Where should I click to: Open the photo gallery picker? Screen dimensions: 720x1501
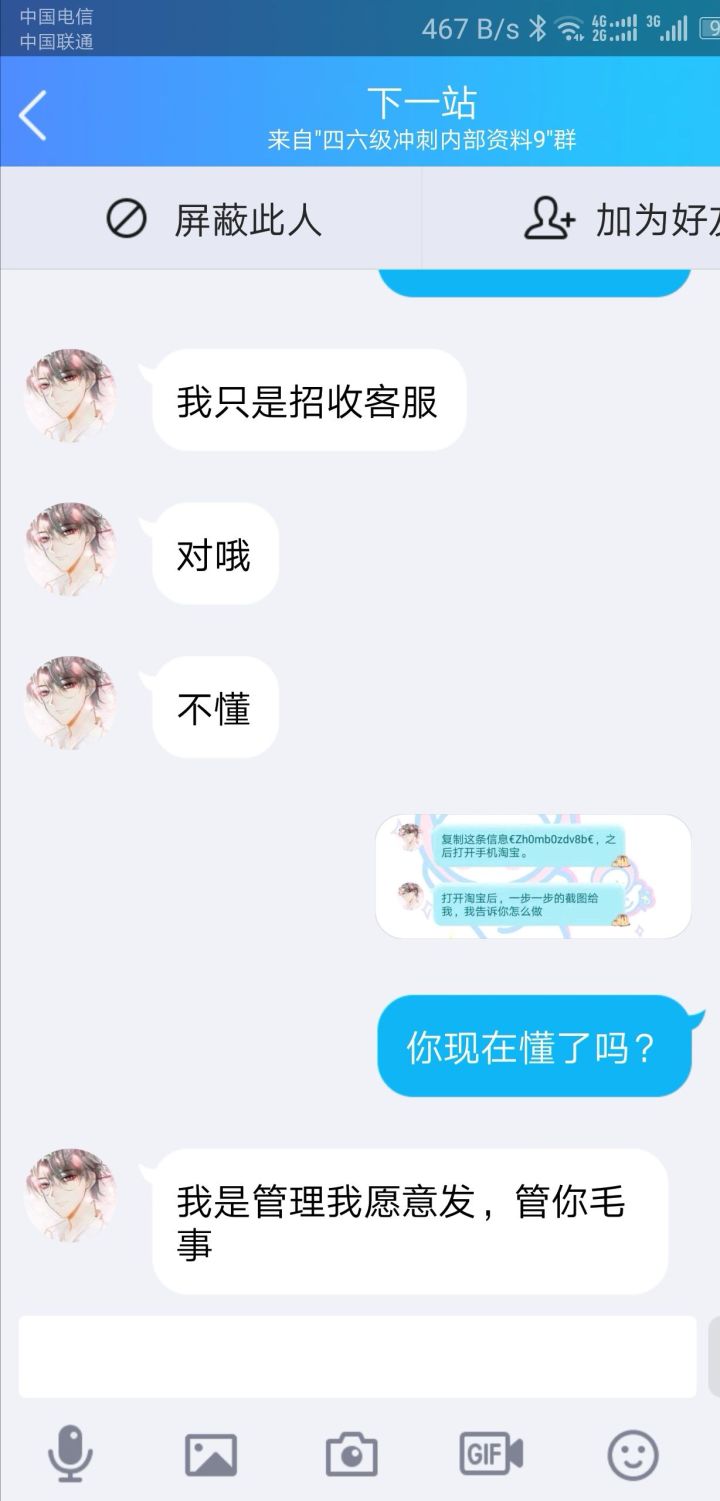pos(211,1454)
